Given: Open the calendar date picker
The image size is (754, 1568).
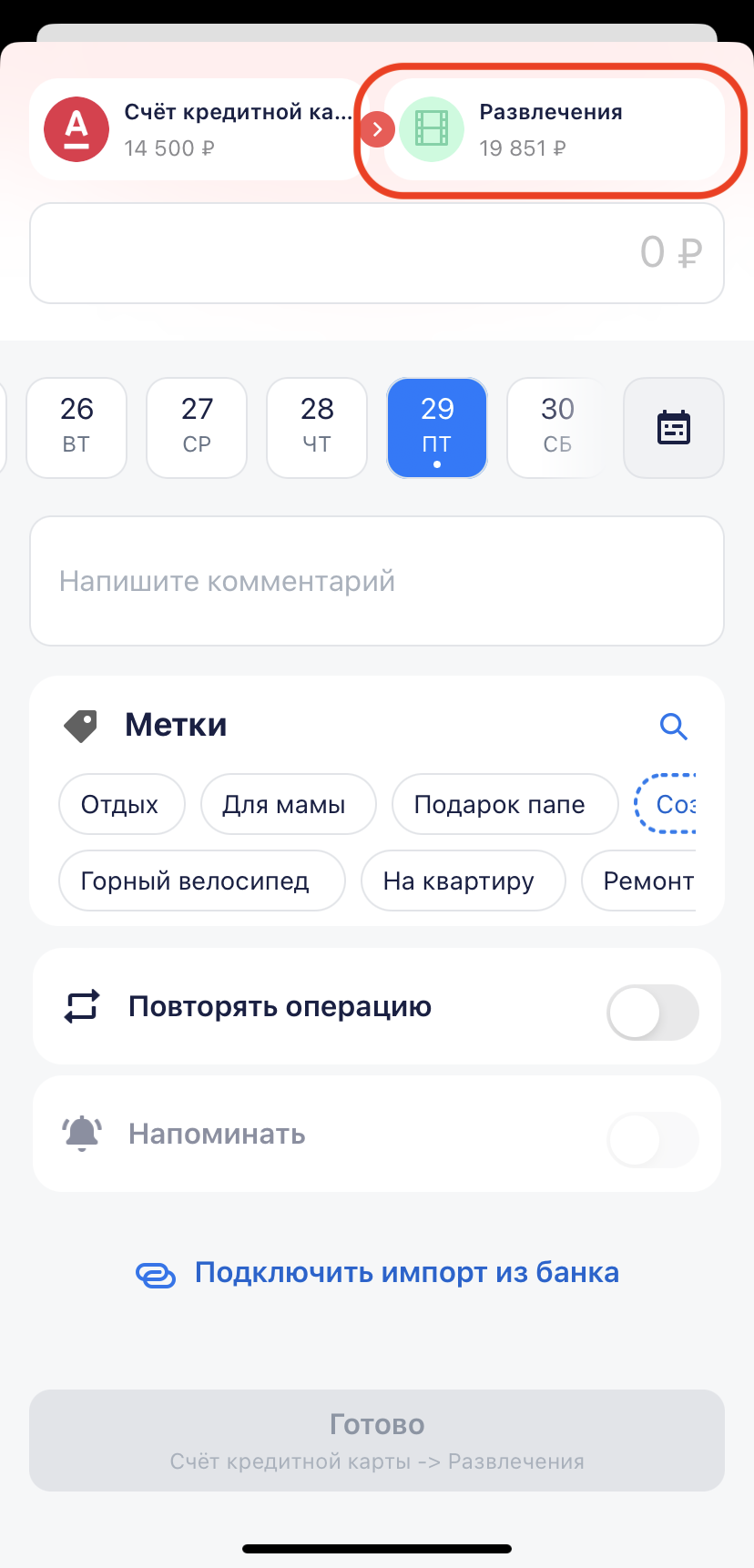Looking at the screenshot, I should (674, 427).
